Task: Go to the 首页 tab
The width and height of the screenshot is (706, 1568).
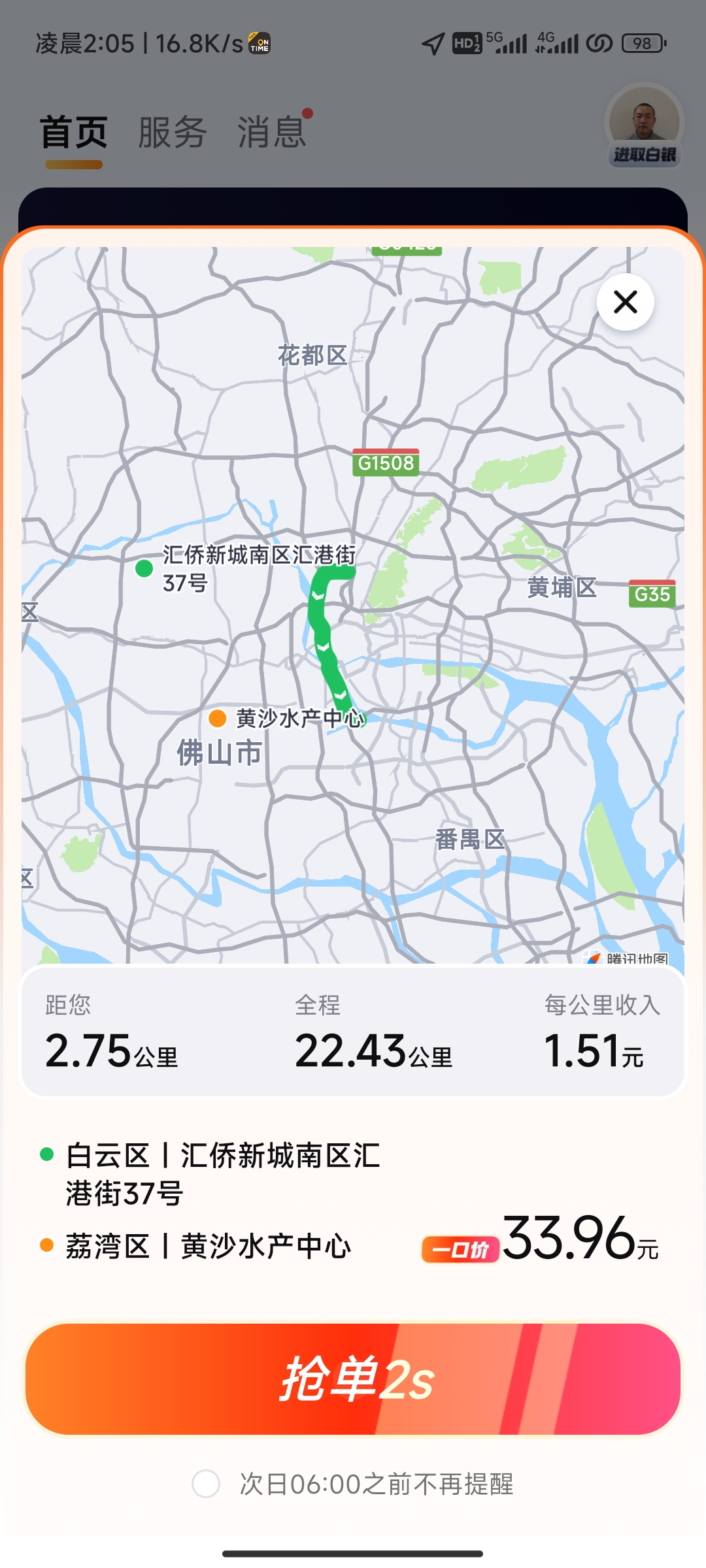Action: (74, 133)
